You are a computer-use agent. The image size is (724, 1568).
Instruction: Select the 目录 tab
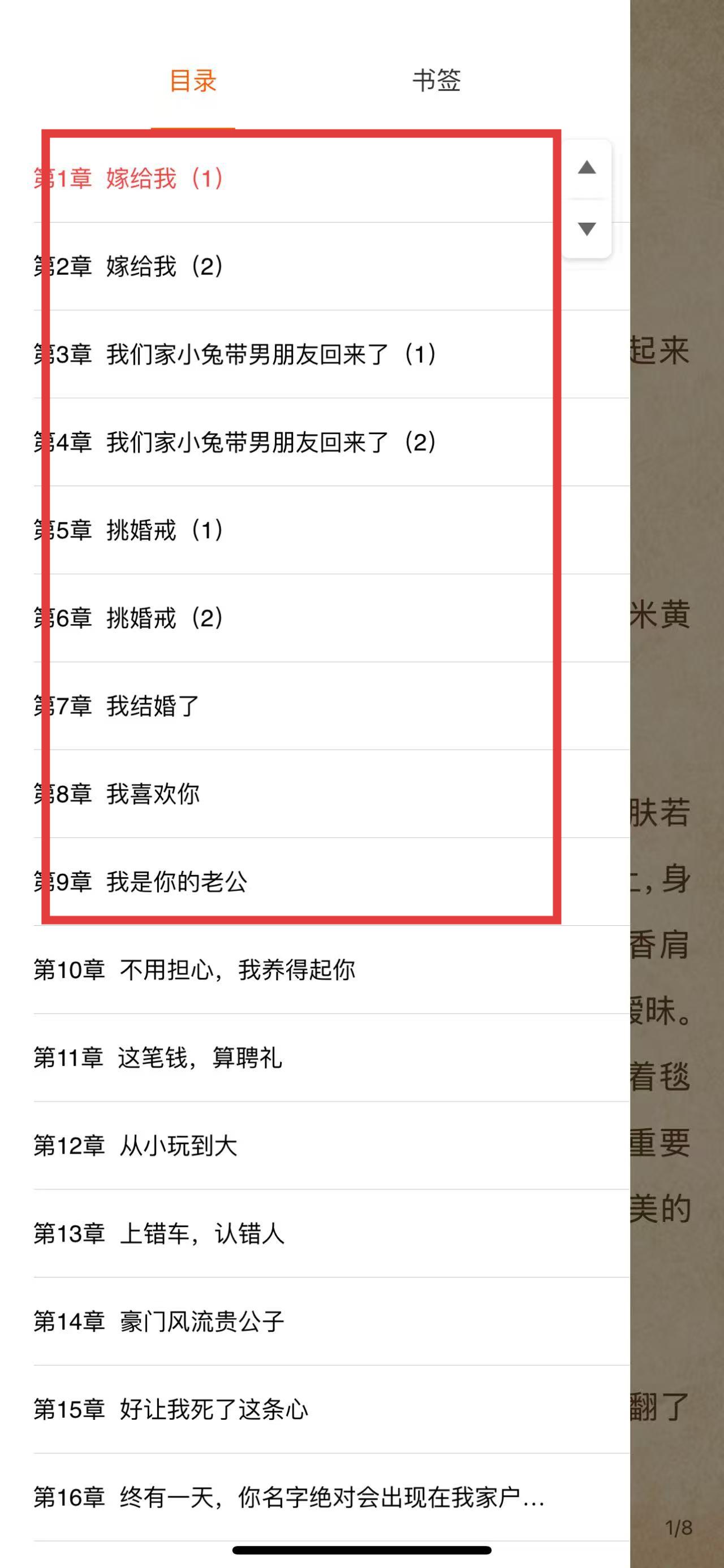192,80
